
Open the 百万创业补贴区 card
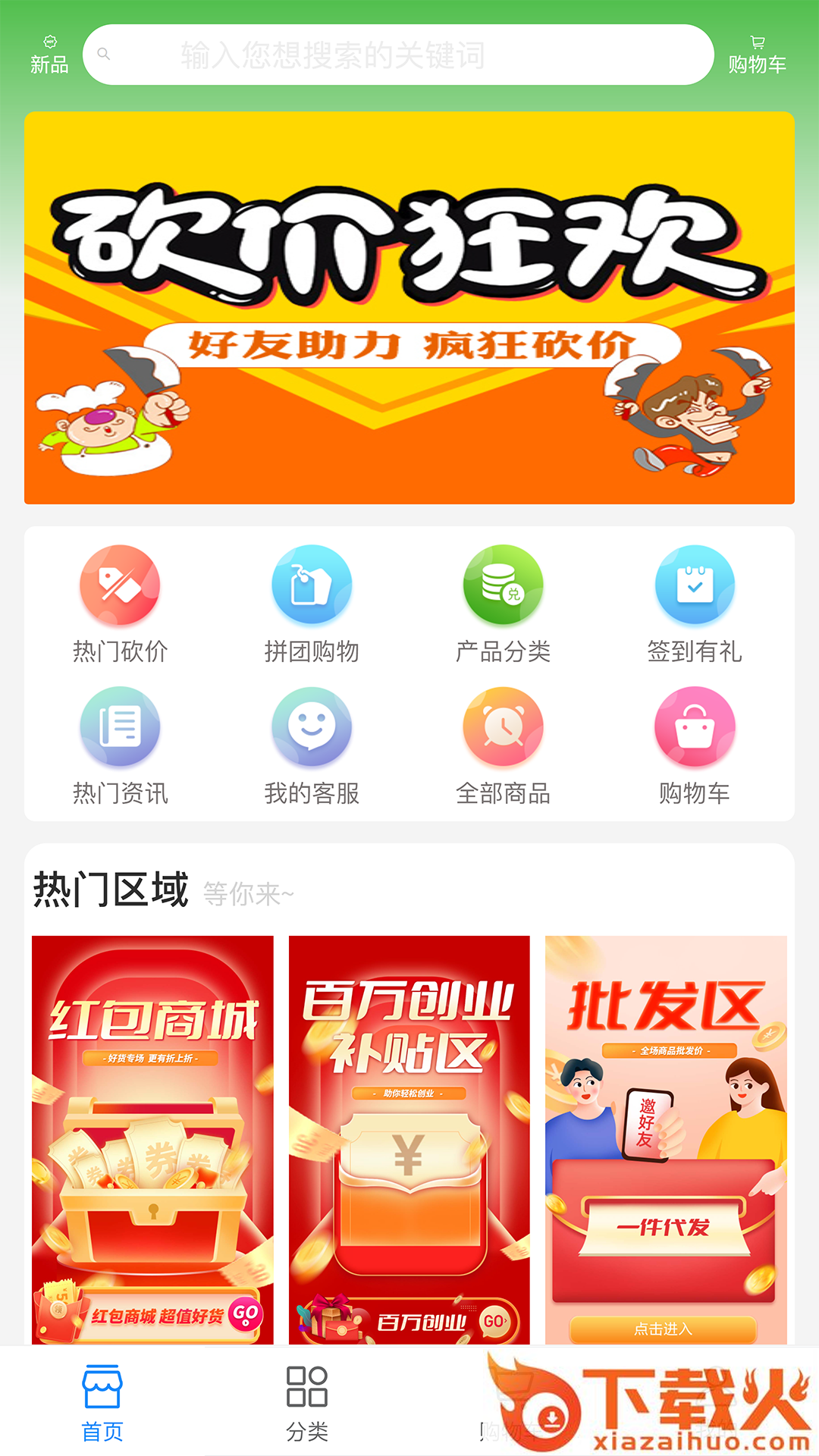[x=409, y=1139]
